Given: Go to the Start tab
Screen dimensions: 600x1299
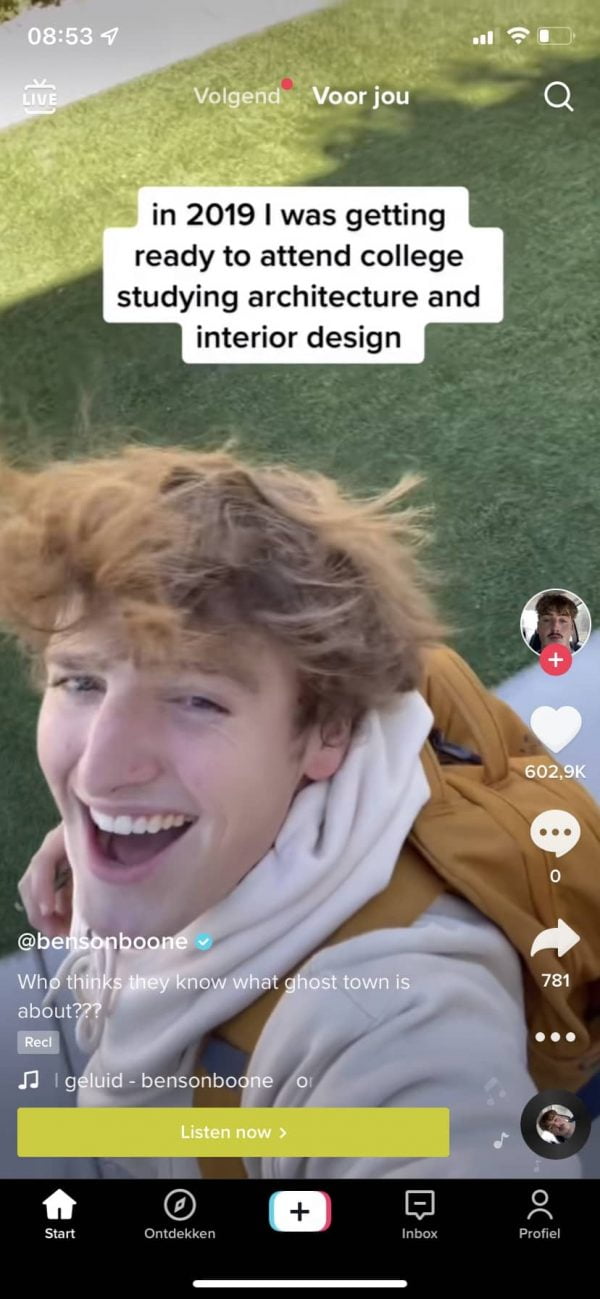Looking at the screenshot, I should tap(60, 1214).
